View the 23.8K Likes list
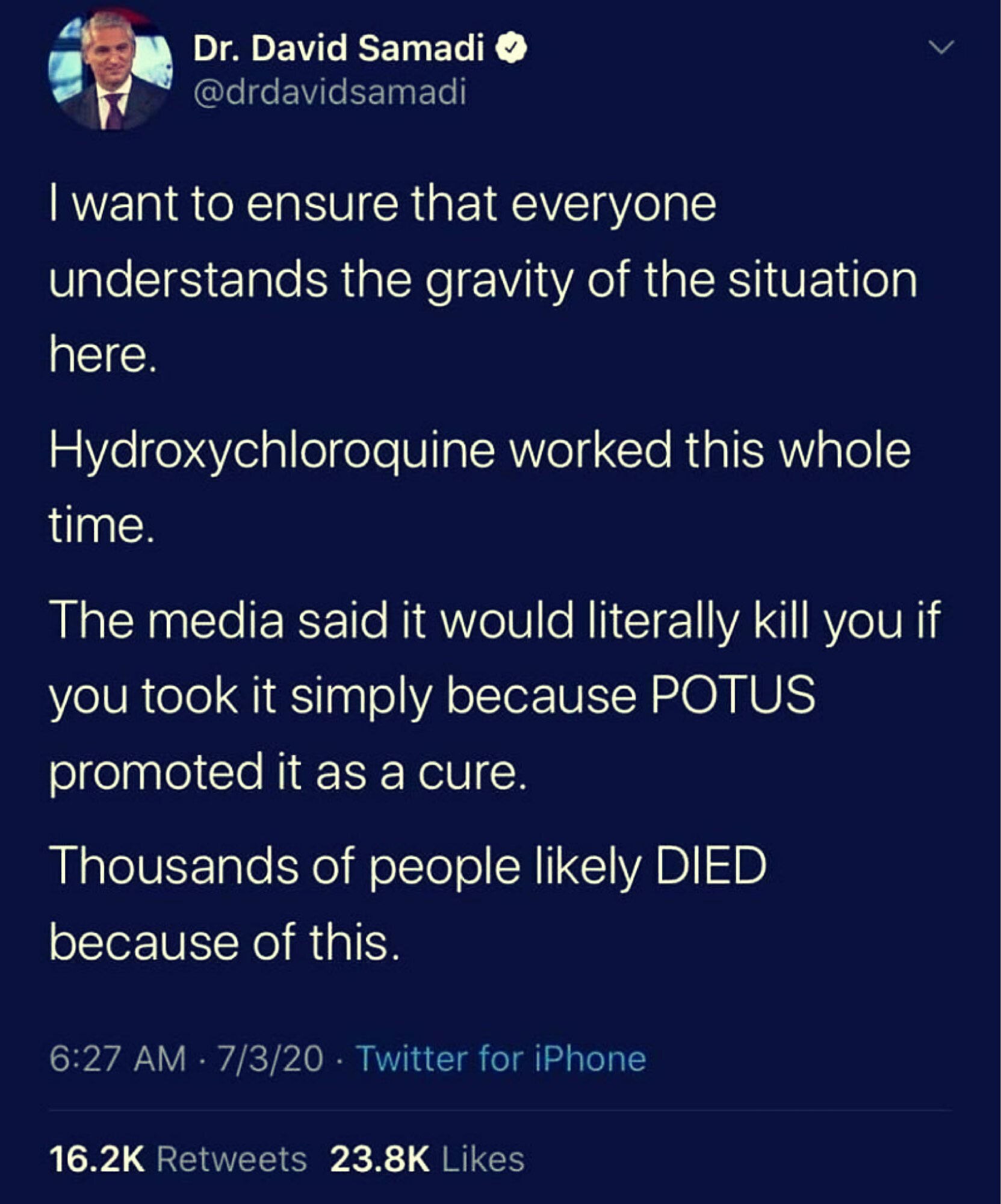This screenshot has height=1204, width=1001. point(427,1159)
